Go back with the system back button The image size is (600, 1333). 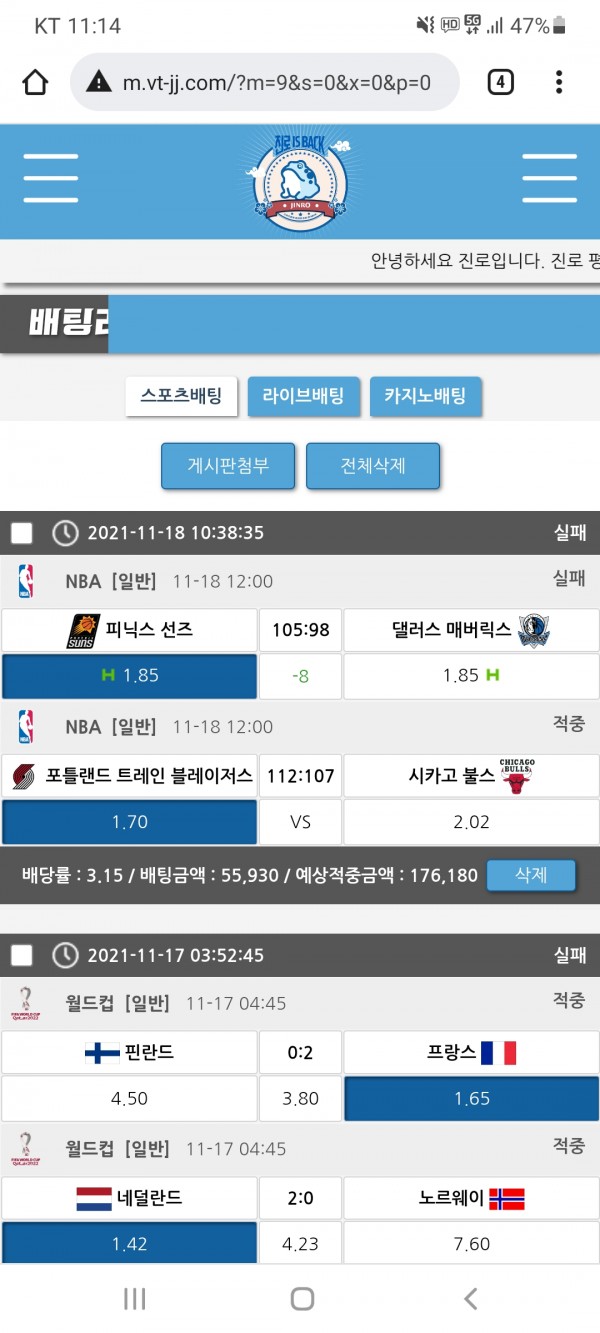point(471,1298)
